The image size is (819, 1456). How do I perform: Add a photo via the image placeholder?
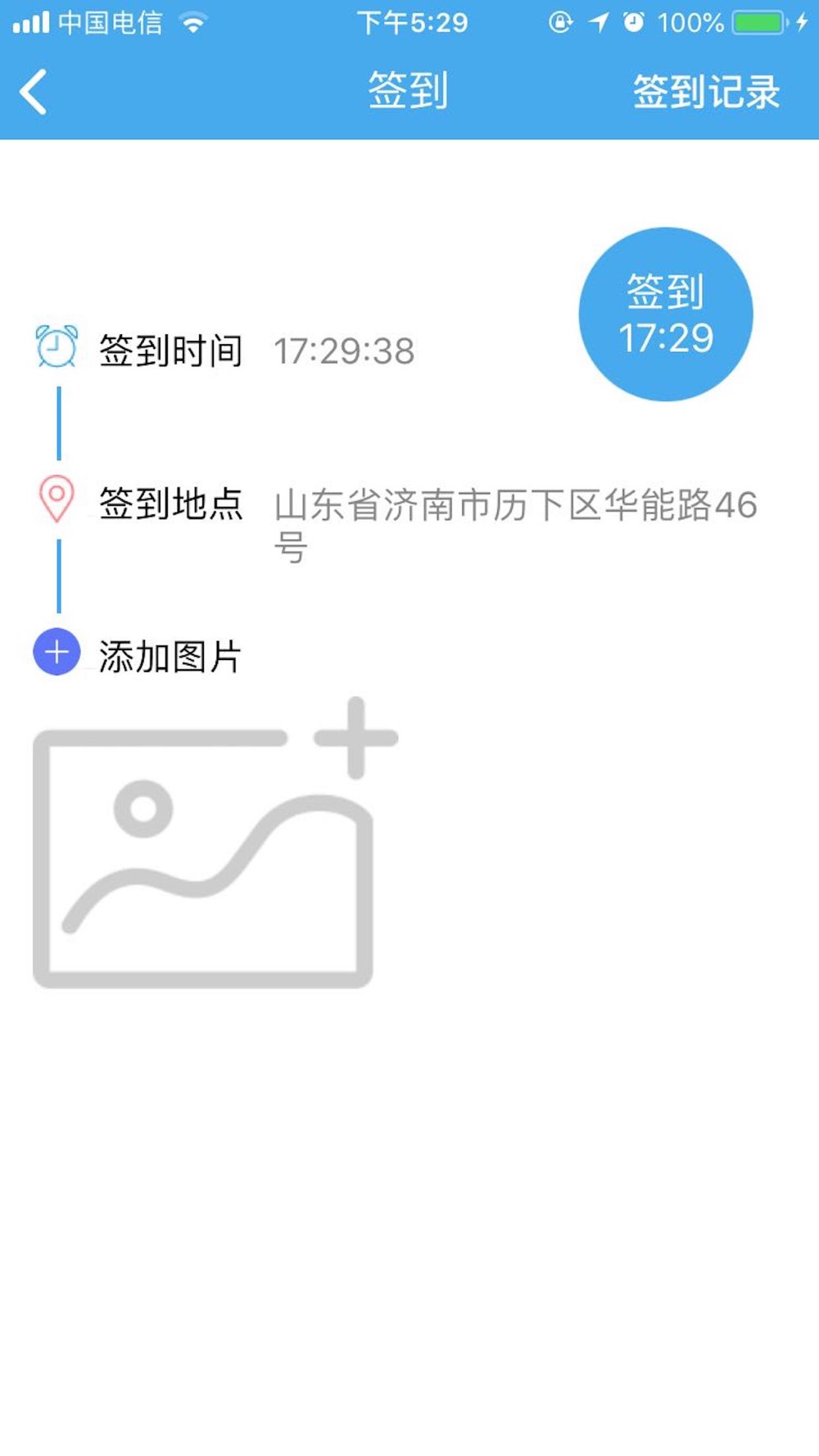215,843
